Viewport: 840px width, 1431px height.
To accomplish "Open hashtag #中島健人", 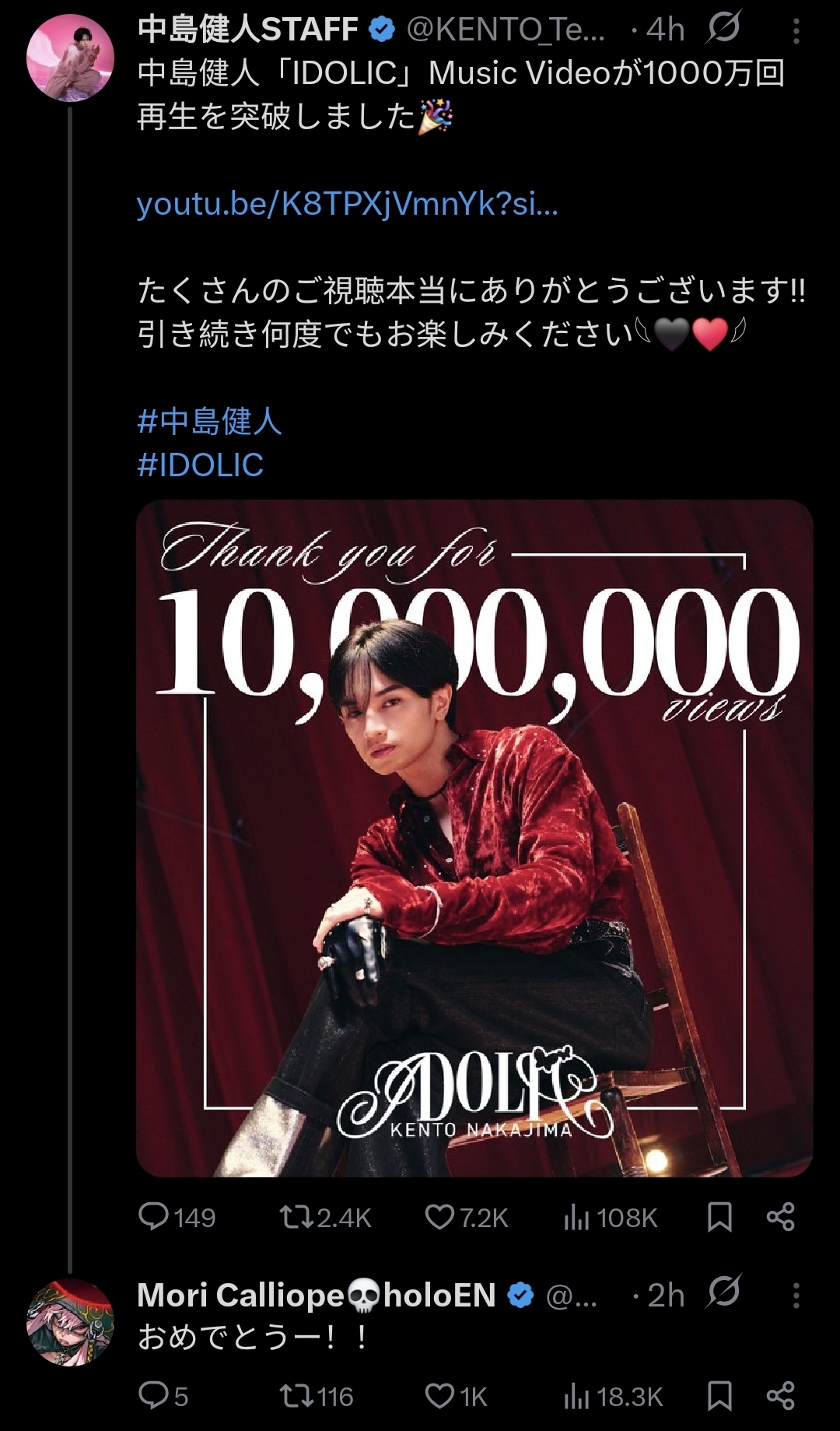I will [209, 421].
